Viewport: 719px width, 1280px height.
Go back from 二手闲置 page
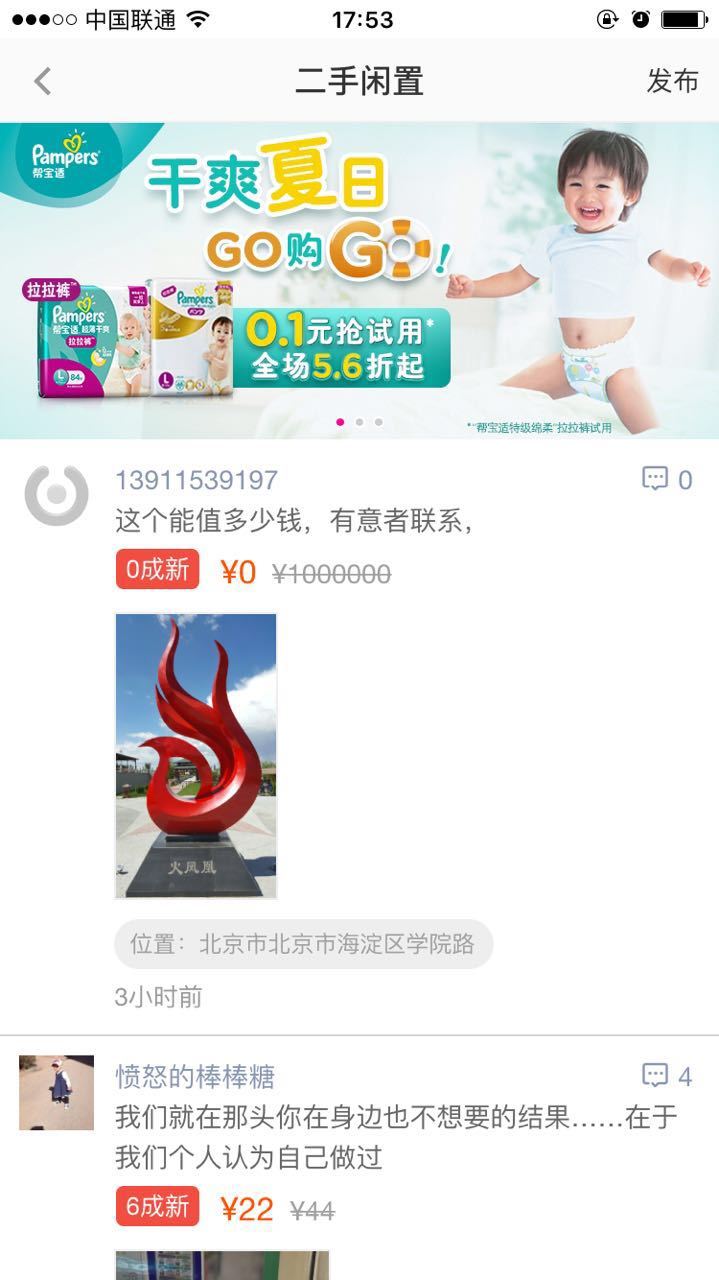(x=42, y=81)
